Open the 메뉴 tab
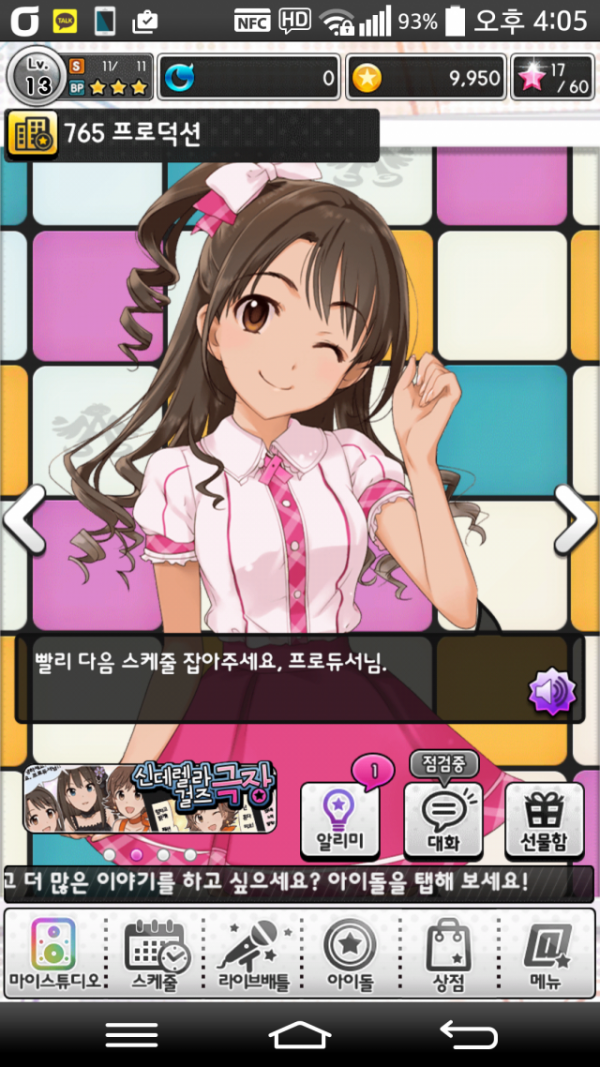Viewport: 600px width, 1067px height. (x=546, y=953)
